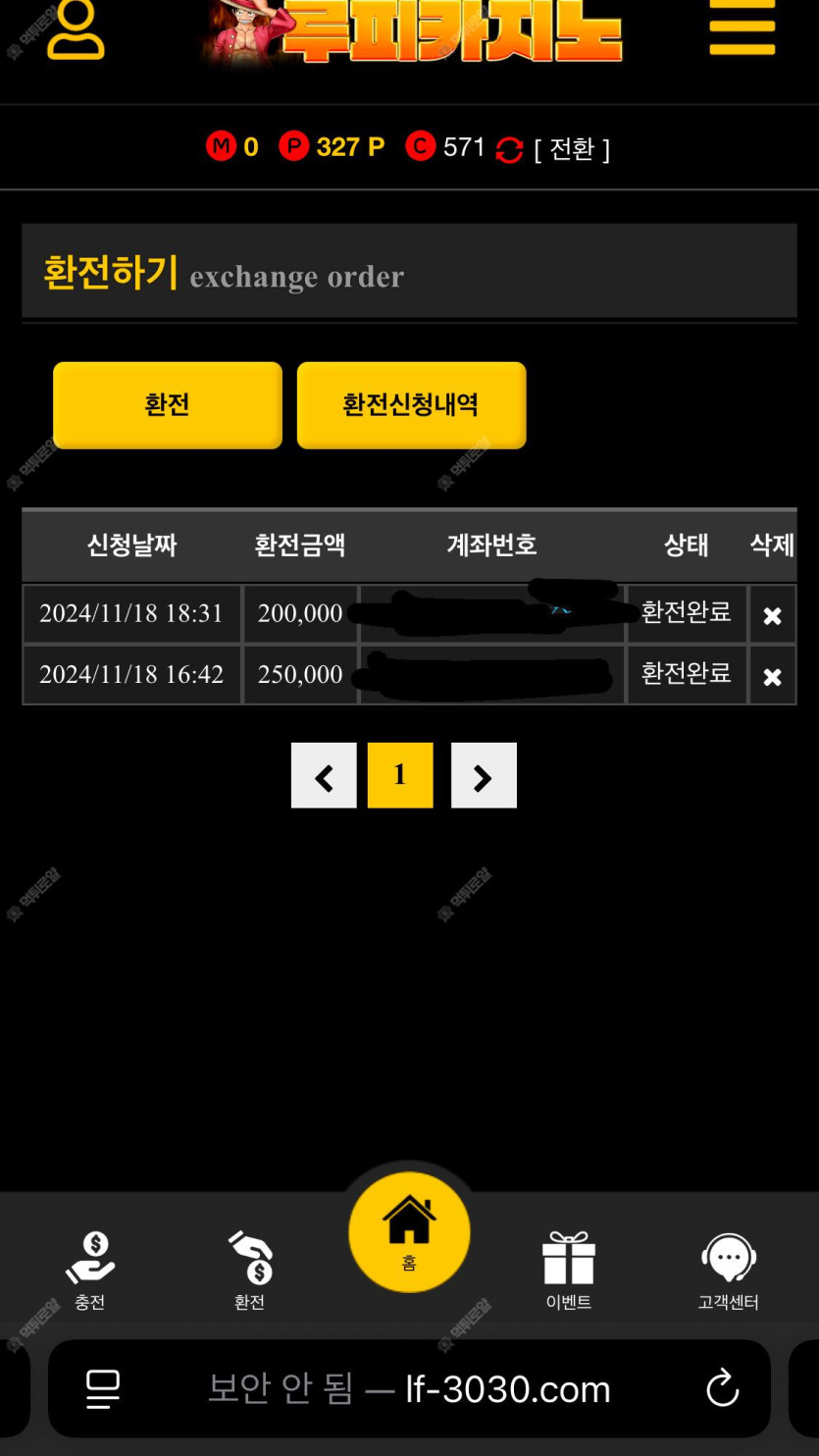
Task: Open 고객센터 support tab
Action: click(x=728, y=1272)
